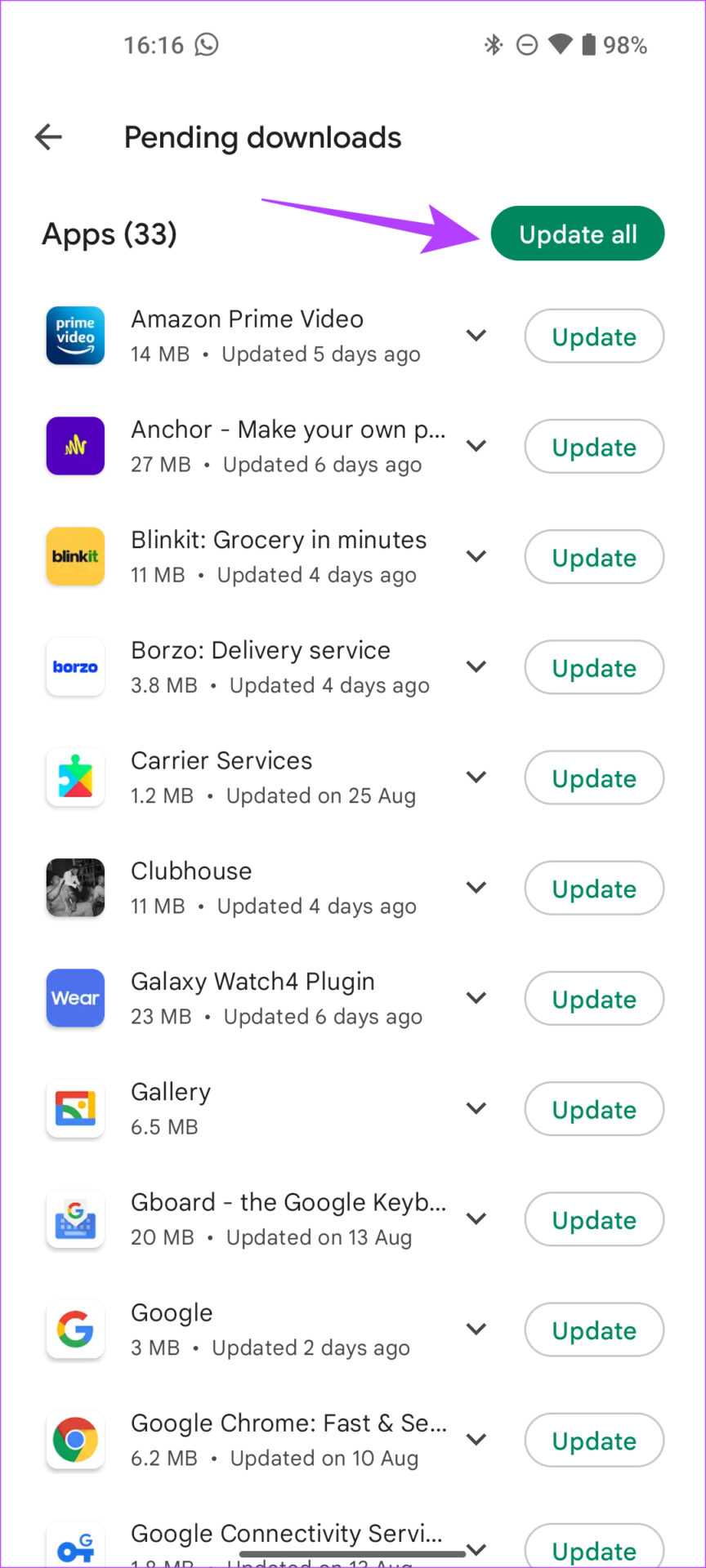Update the Anchor app

pos(593,447)
